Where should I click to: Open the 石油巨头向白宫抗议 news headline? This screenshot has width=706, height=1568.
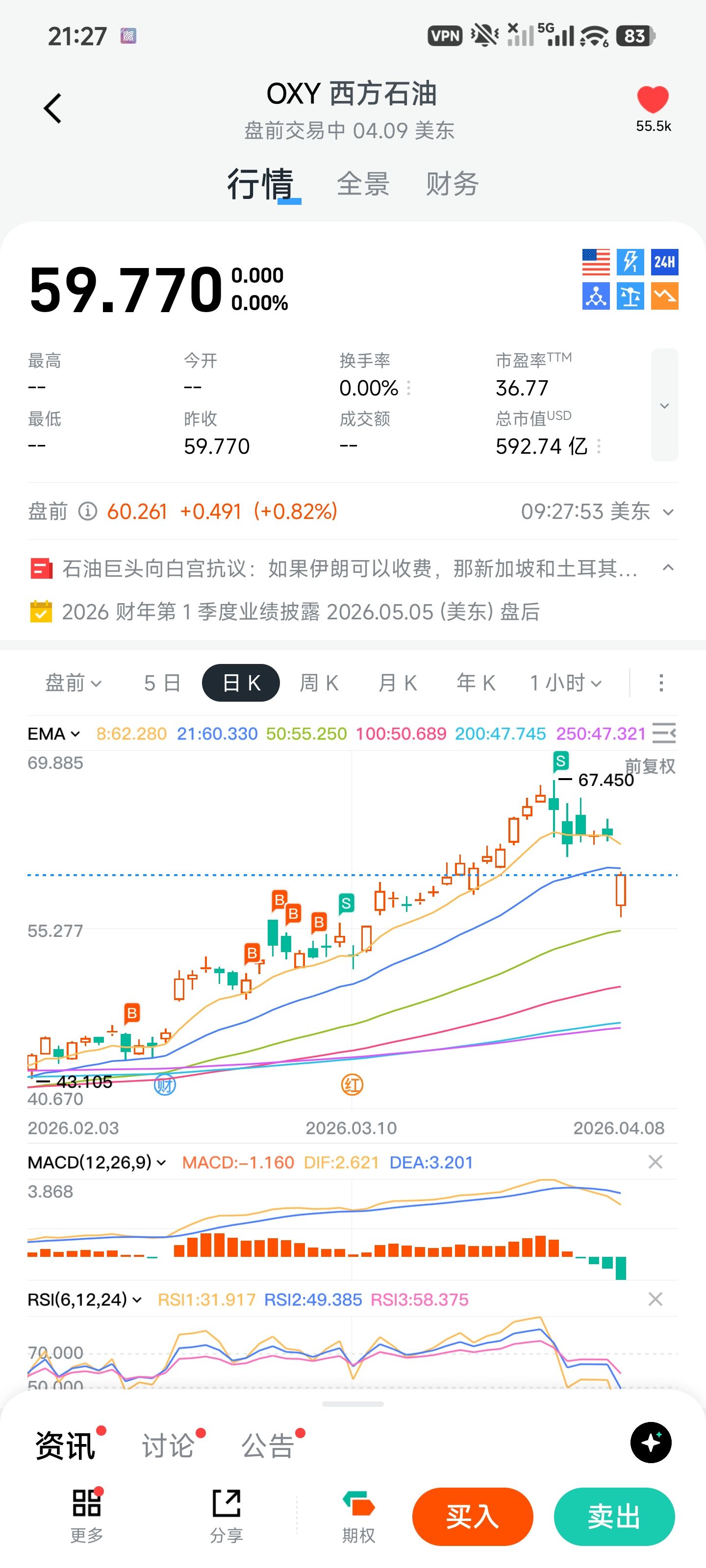(349, 568)
